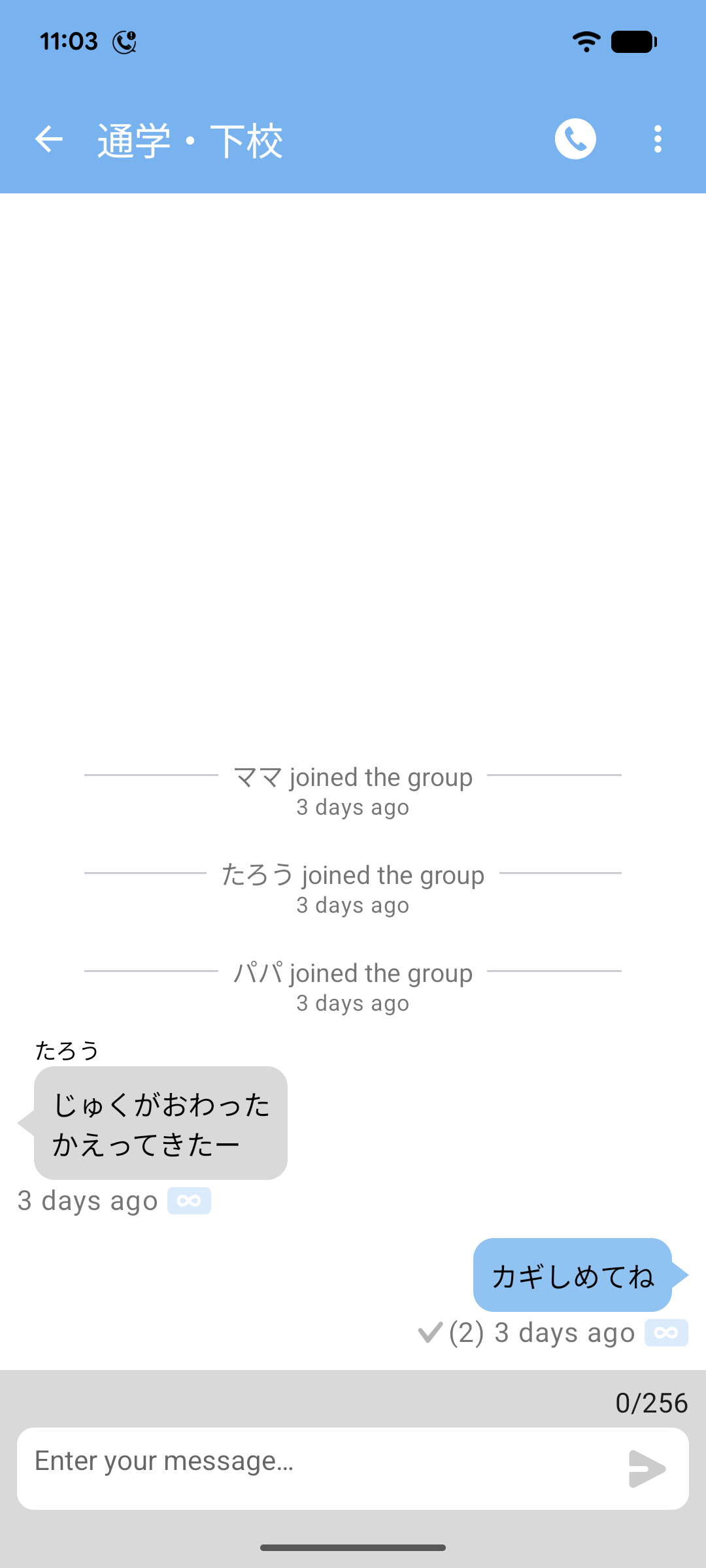Open the three-dot overflow menu

658,139
